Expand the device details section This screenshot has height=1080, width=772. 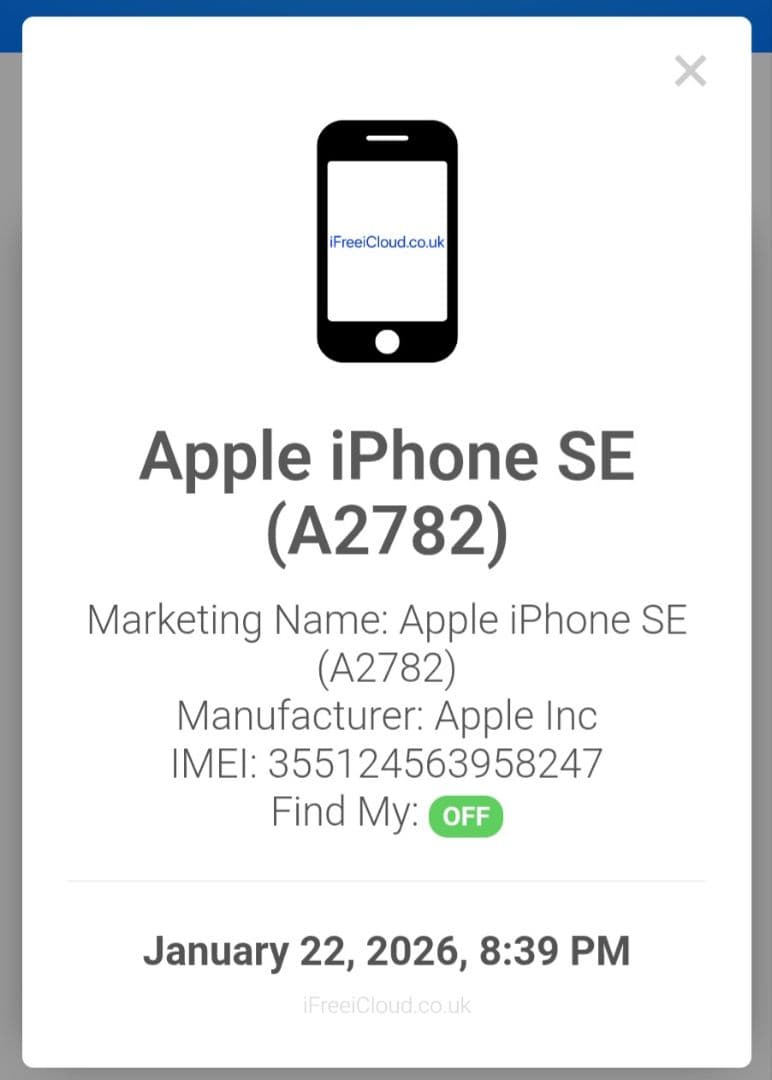coord(386,715)
